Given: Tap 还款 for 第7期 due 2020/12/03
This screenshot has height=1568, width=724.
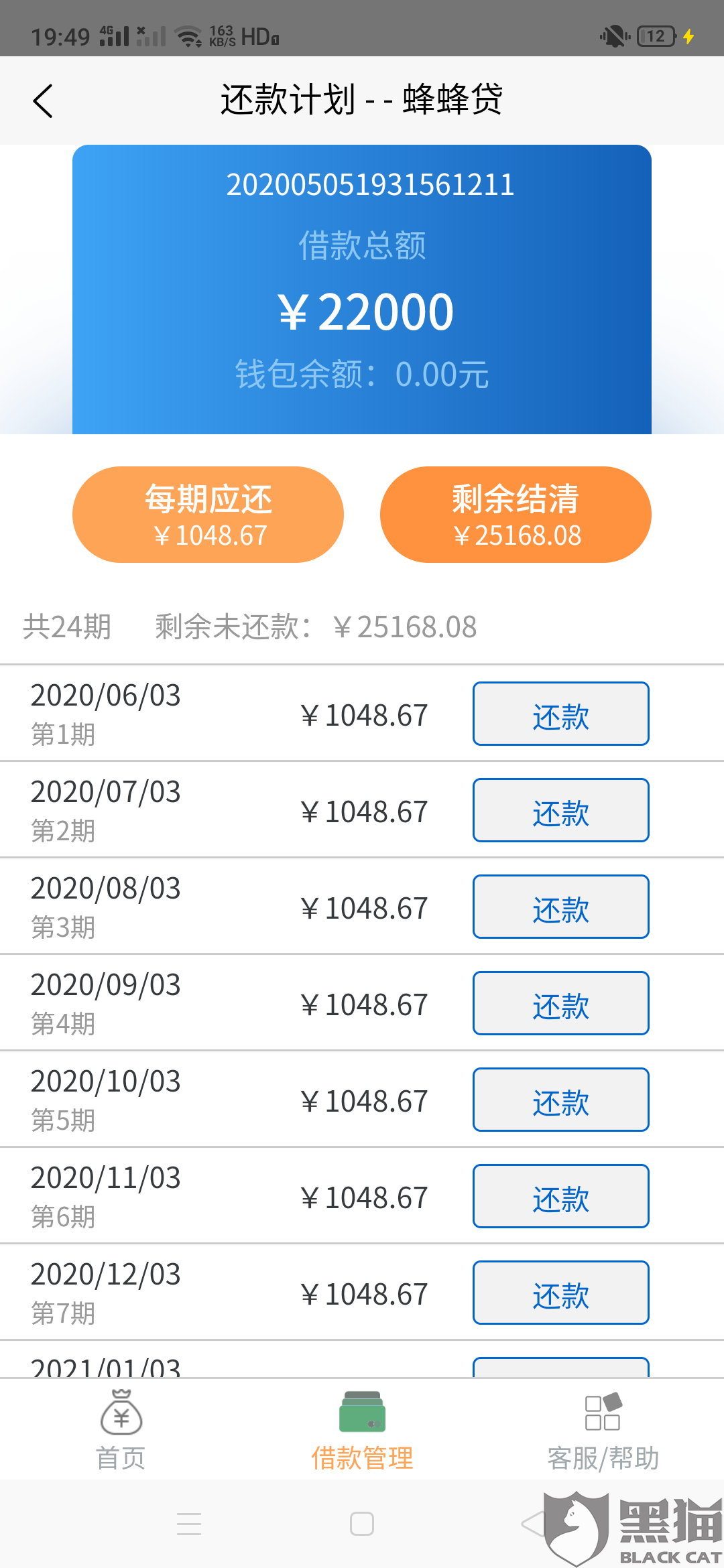Looking at the screenshot, I should [561, 1293].
